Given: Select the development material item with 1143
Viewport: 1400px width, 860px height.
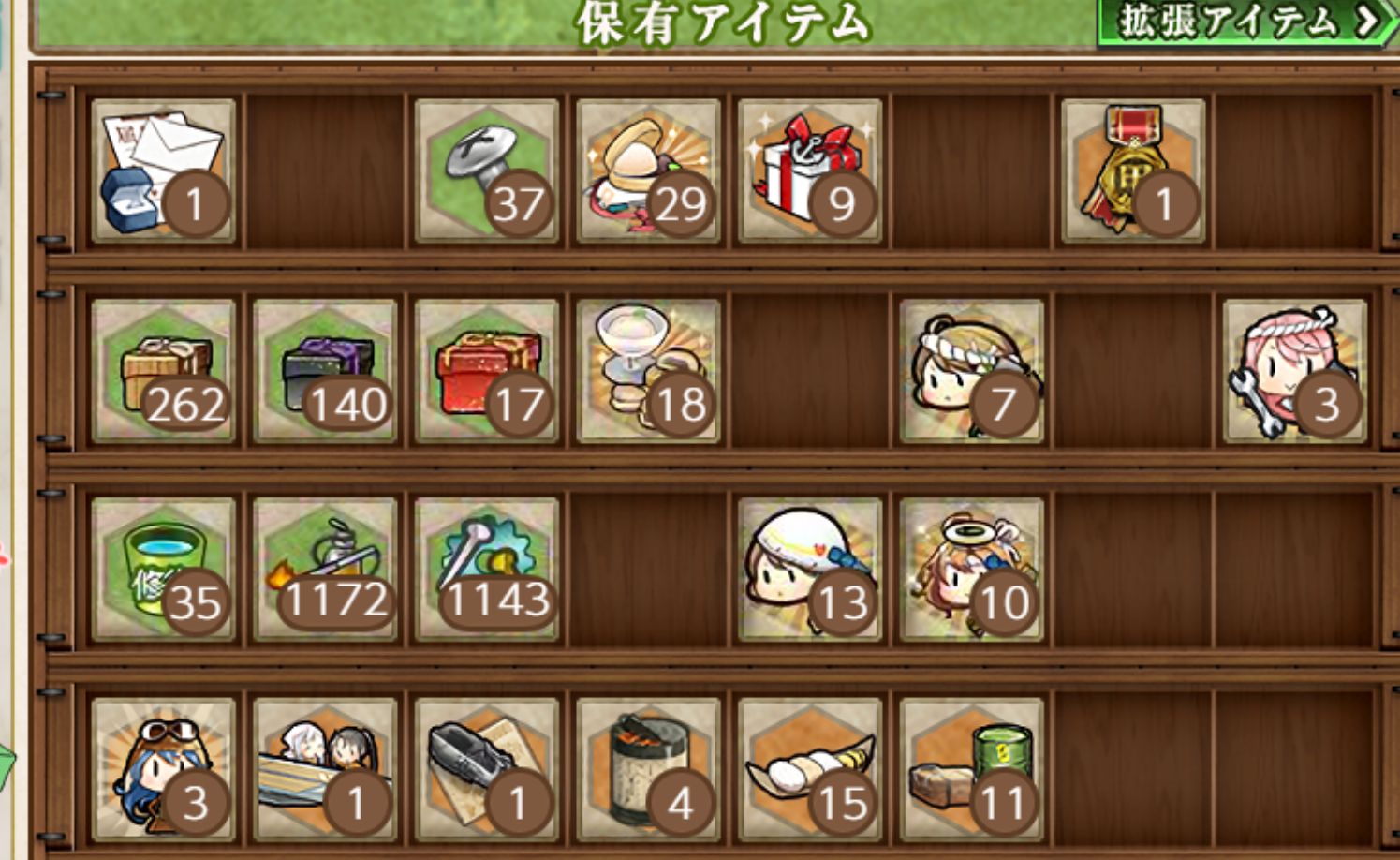Looking at the screenshot, I should [486, 570].
